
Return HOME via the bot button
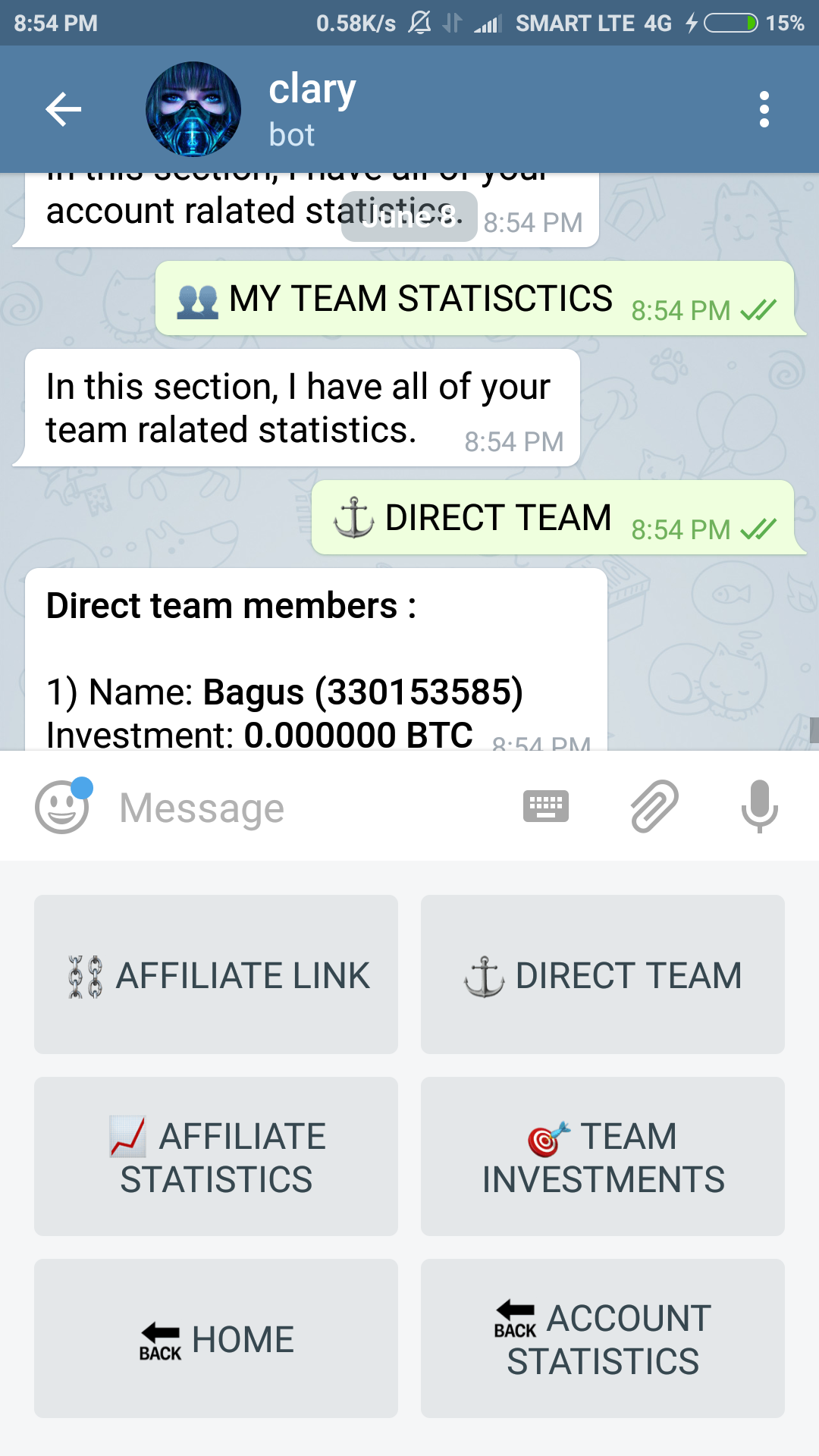point(216,1338)
